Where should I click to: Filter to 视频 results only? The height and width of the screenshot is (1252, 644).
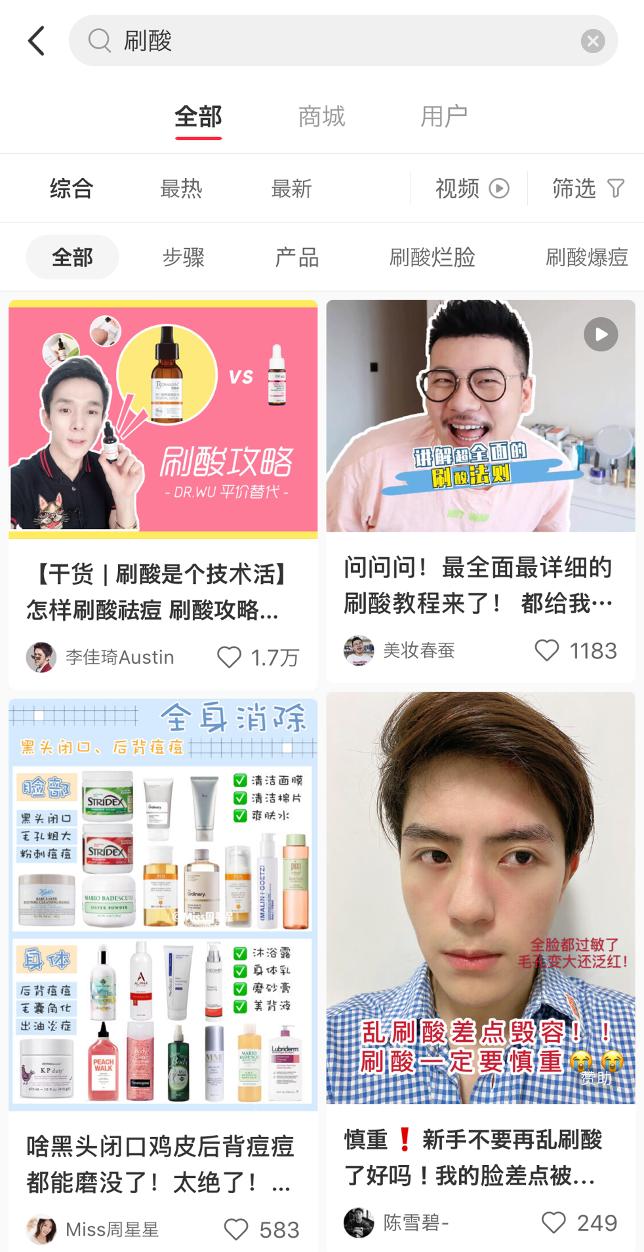pos(472,188)
